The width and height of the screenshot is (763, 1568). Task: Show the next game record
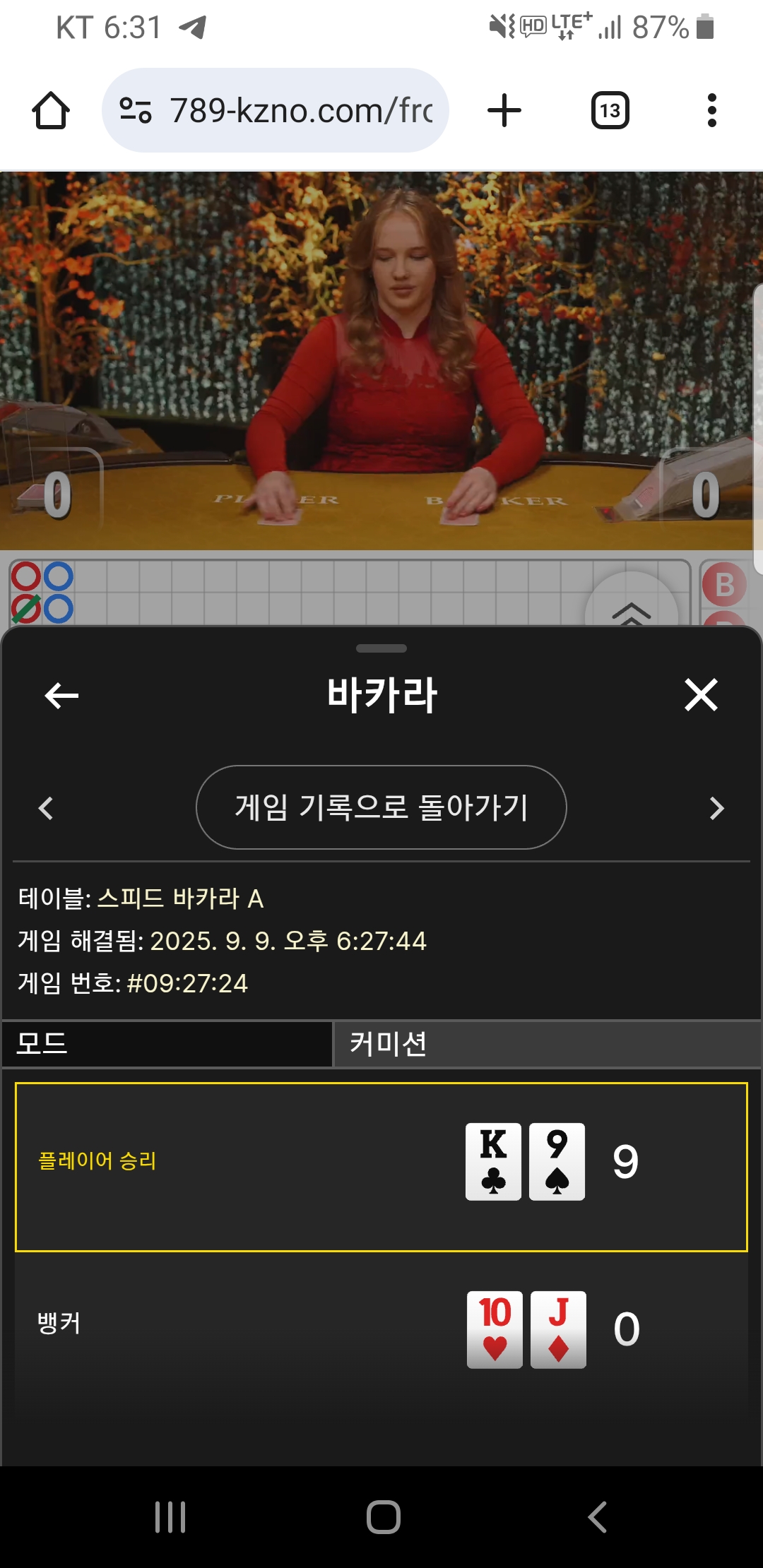point(716,808)
